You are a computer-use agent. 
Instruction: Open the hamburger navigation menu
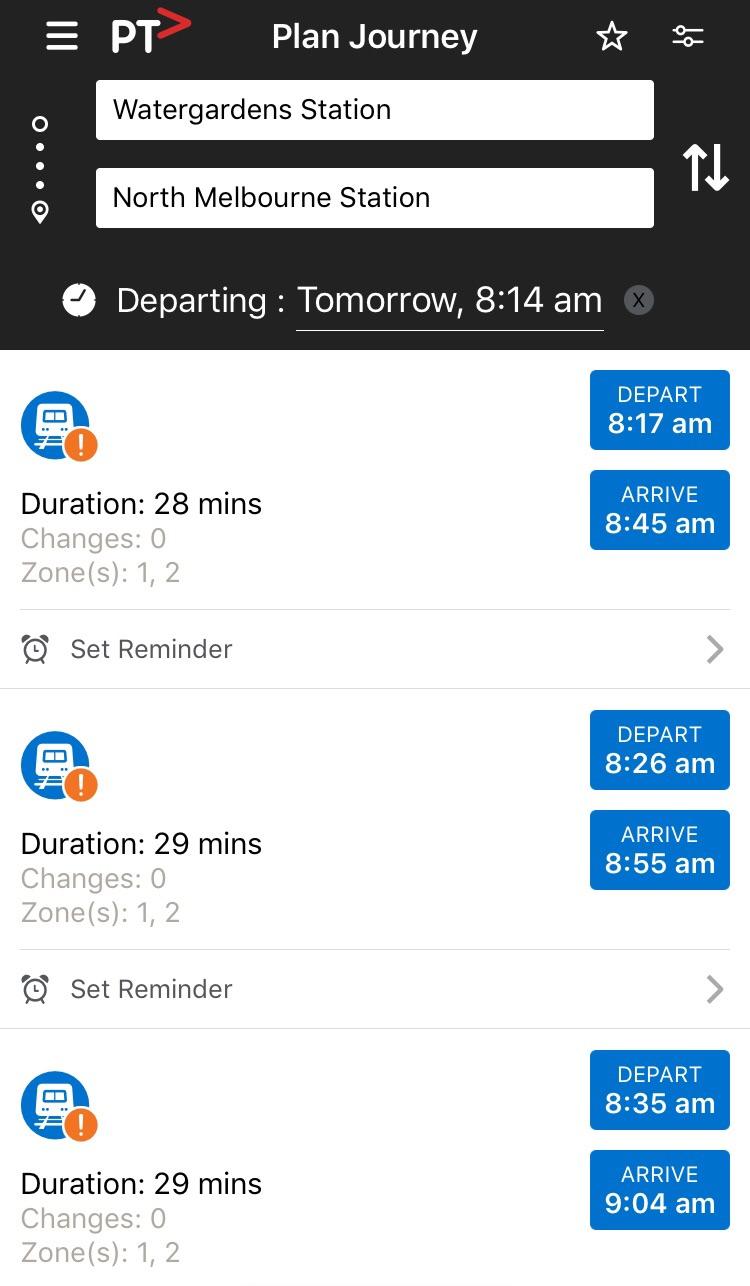[x=61, y=36]
